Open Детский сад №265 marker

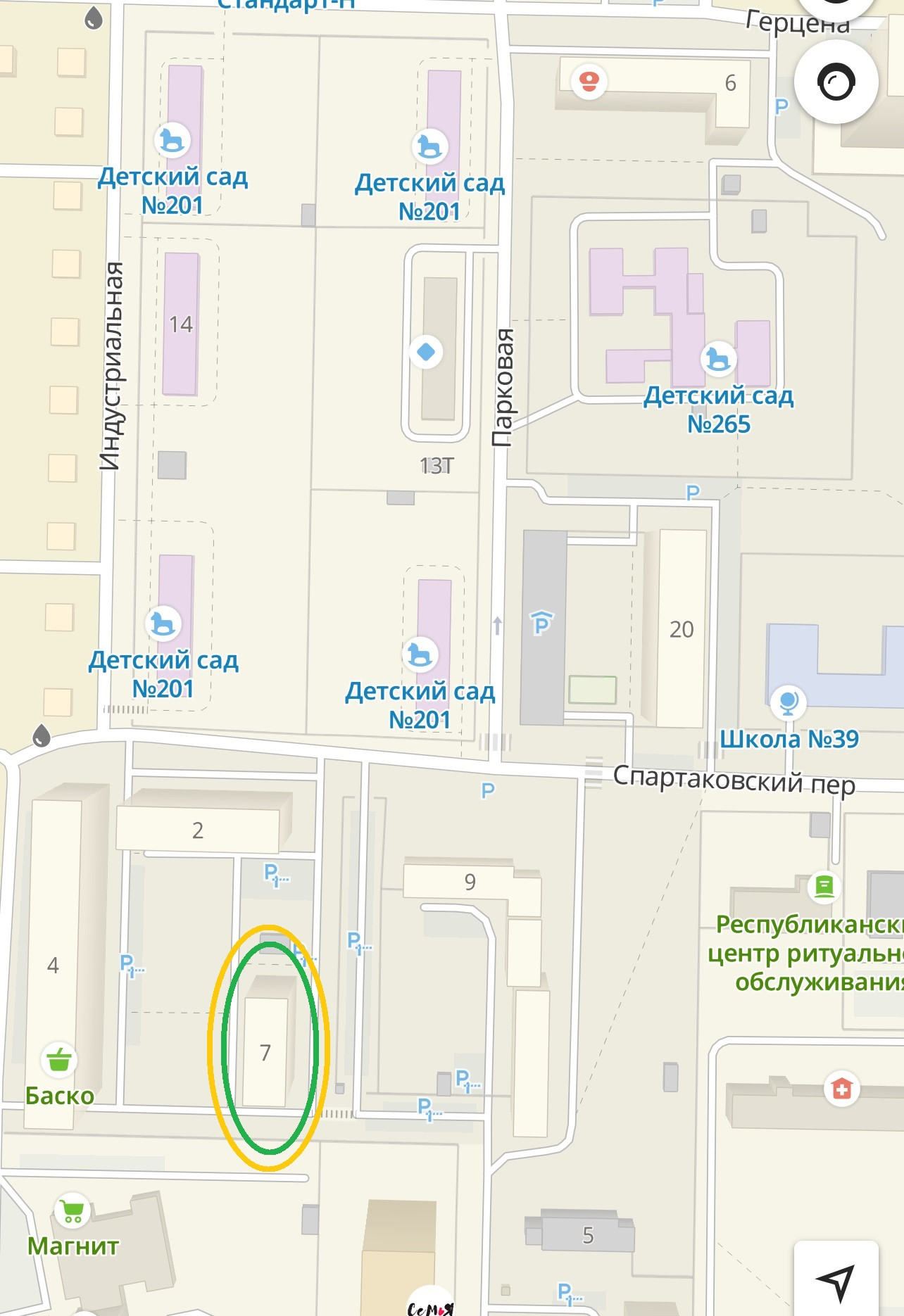tap(717, 358)
